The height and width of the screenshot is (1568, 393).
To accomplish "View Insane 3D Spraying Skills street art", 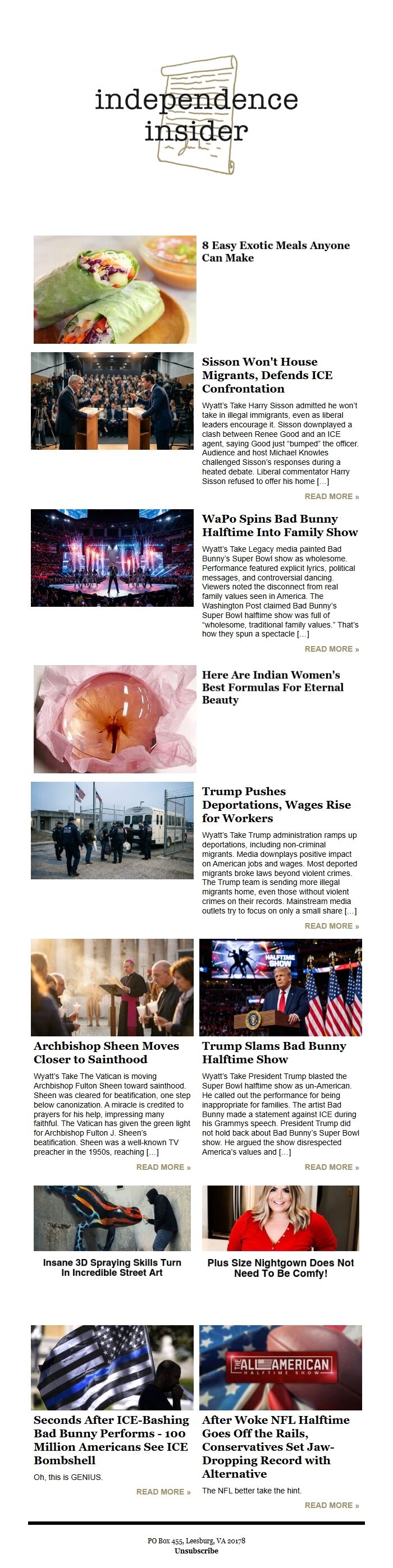I will [x=112, y=1267].
